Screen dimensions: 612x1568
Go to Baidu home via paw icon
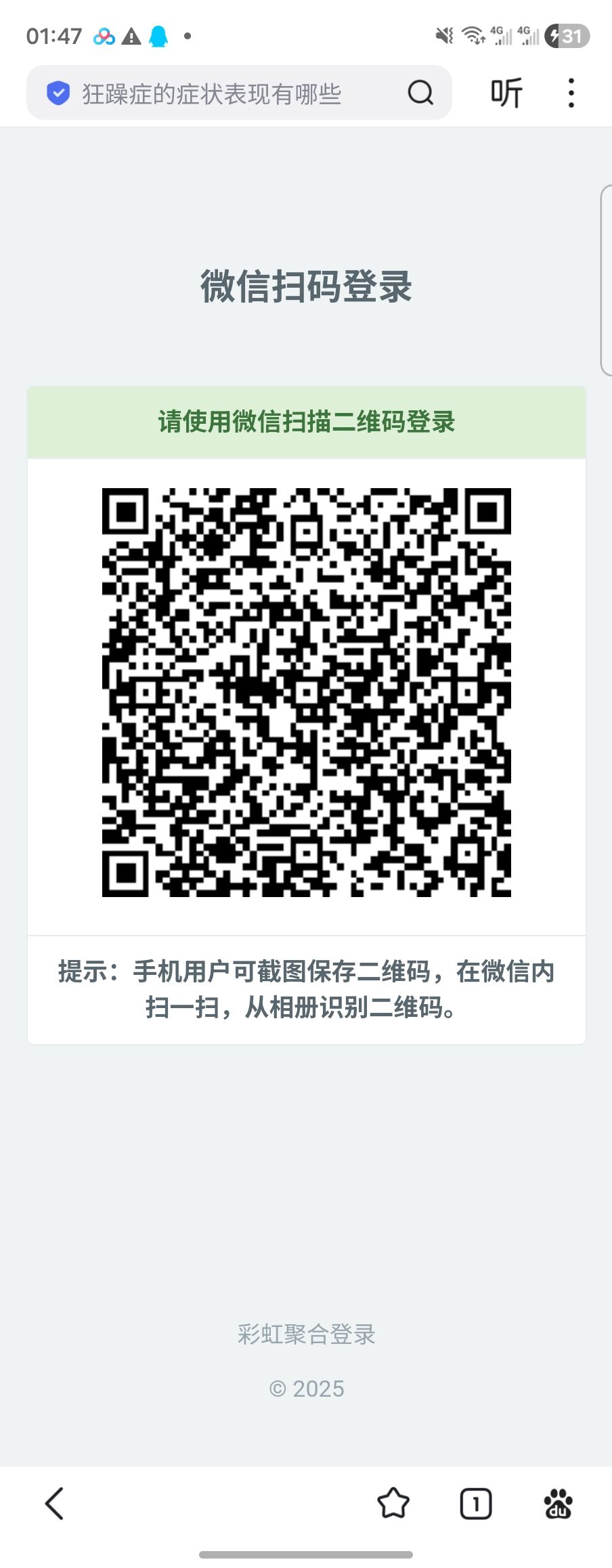tap(559, 1504)
